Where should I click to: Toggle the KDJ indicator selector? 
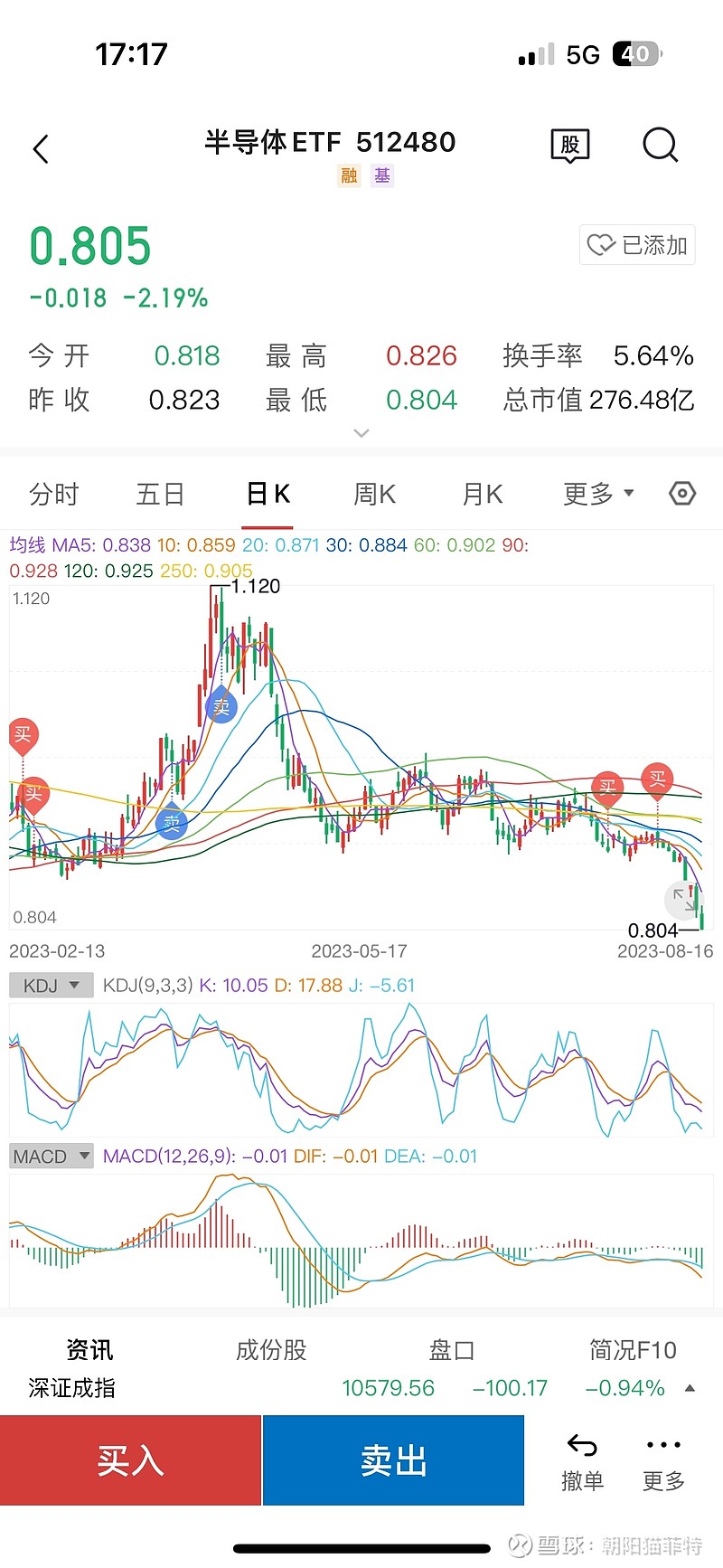[x=51, y=985]
